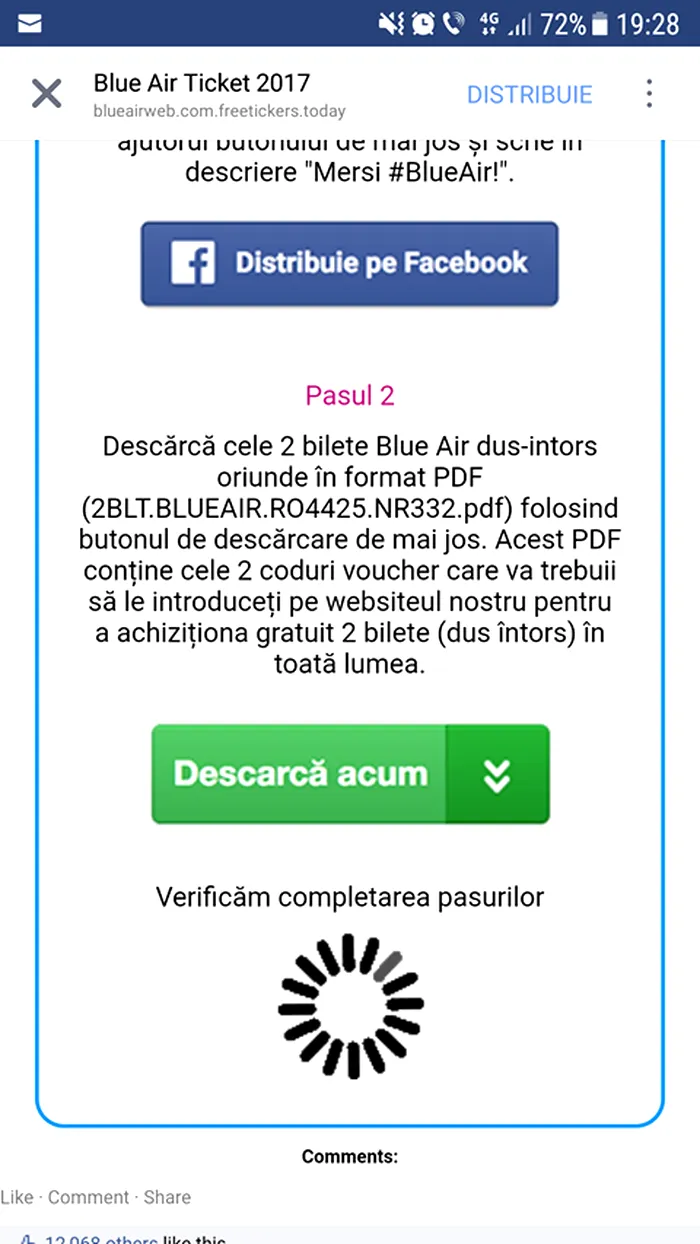
Task: Tap Distribuie pe Facebook button
Action: 349,264
